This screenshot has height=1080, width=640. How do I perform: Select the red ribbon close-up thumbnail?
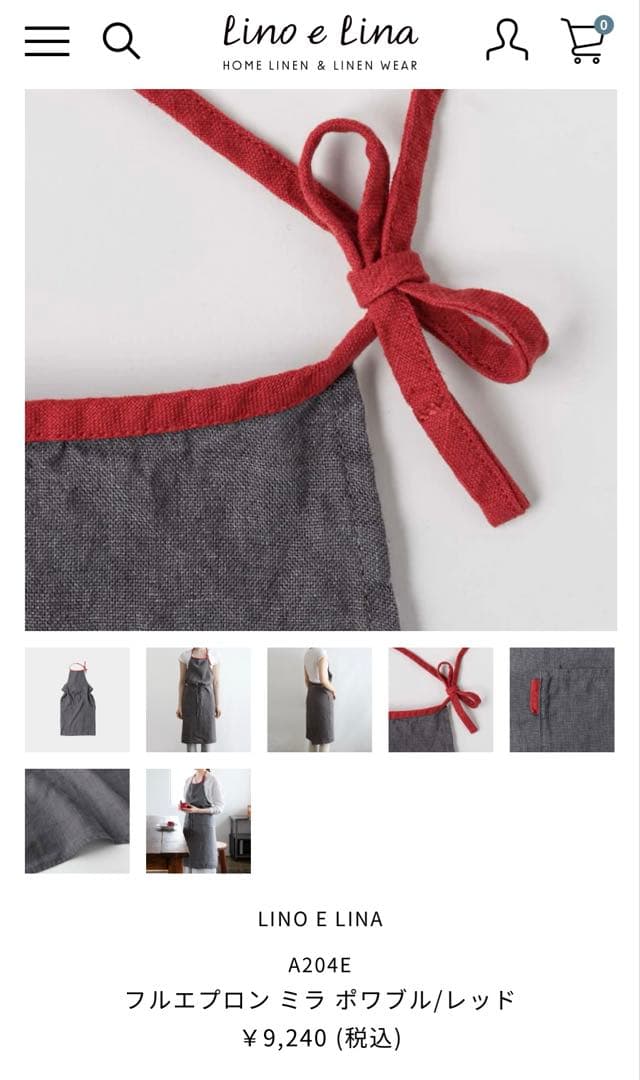[x=441, y=700]
